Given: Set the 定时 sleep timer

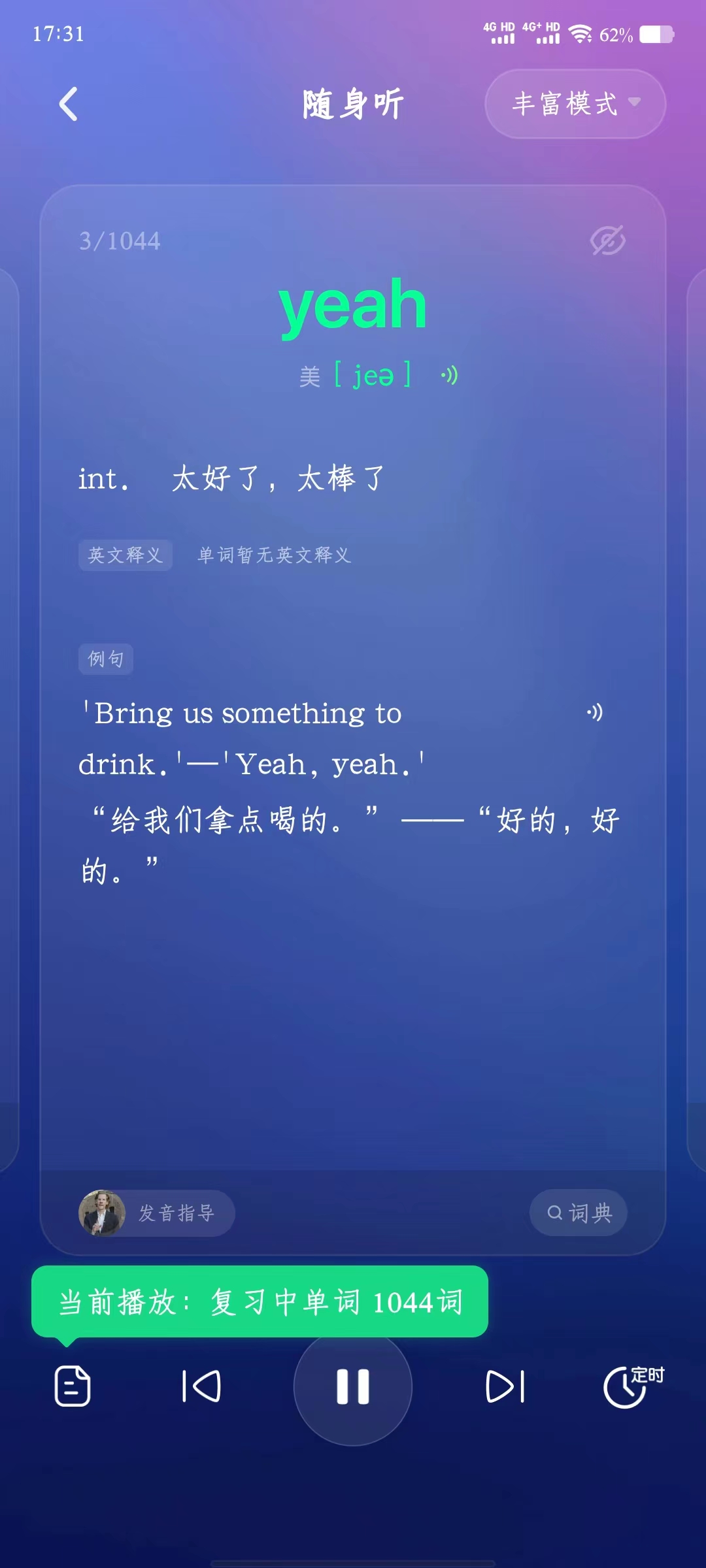Looking at the screenshot, I should 631,1386.
